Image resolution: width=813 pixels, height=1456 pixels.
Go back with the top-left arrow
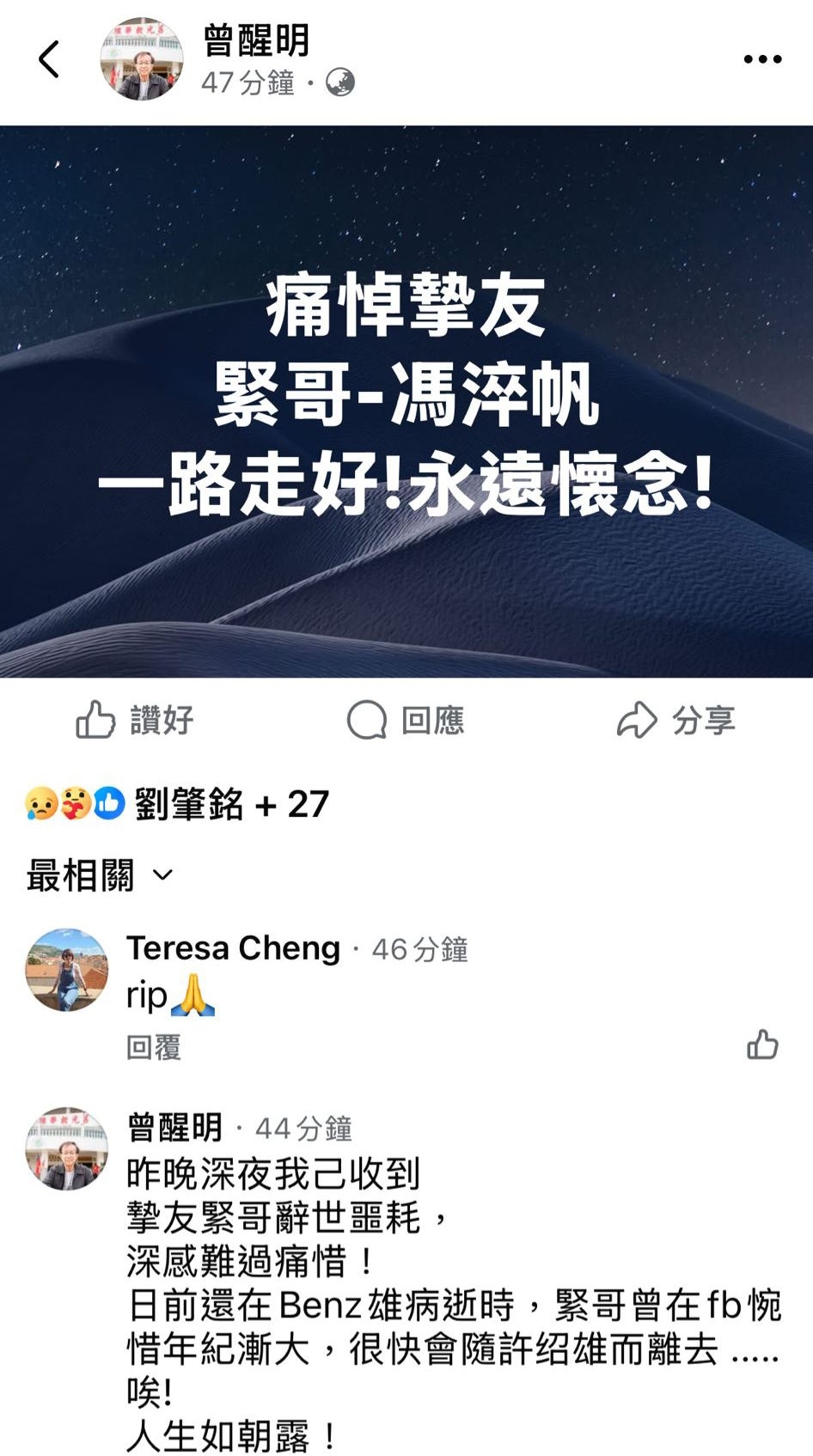point(49,59)
